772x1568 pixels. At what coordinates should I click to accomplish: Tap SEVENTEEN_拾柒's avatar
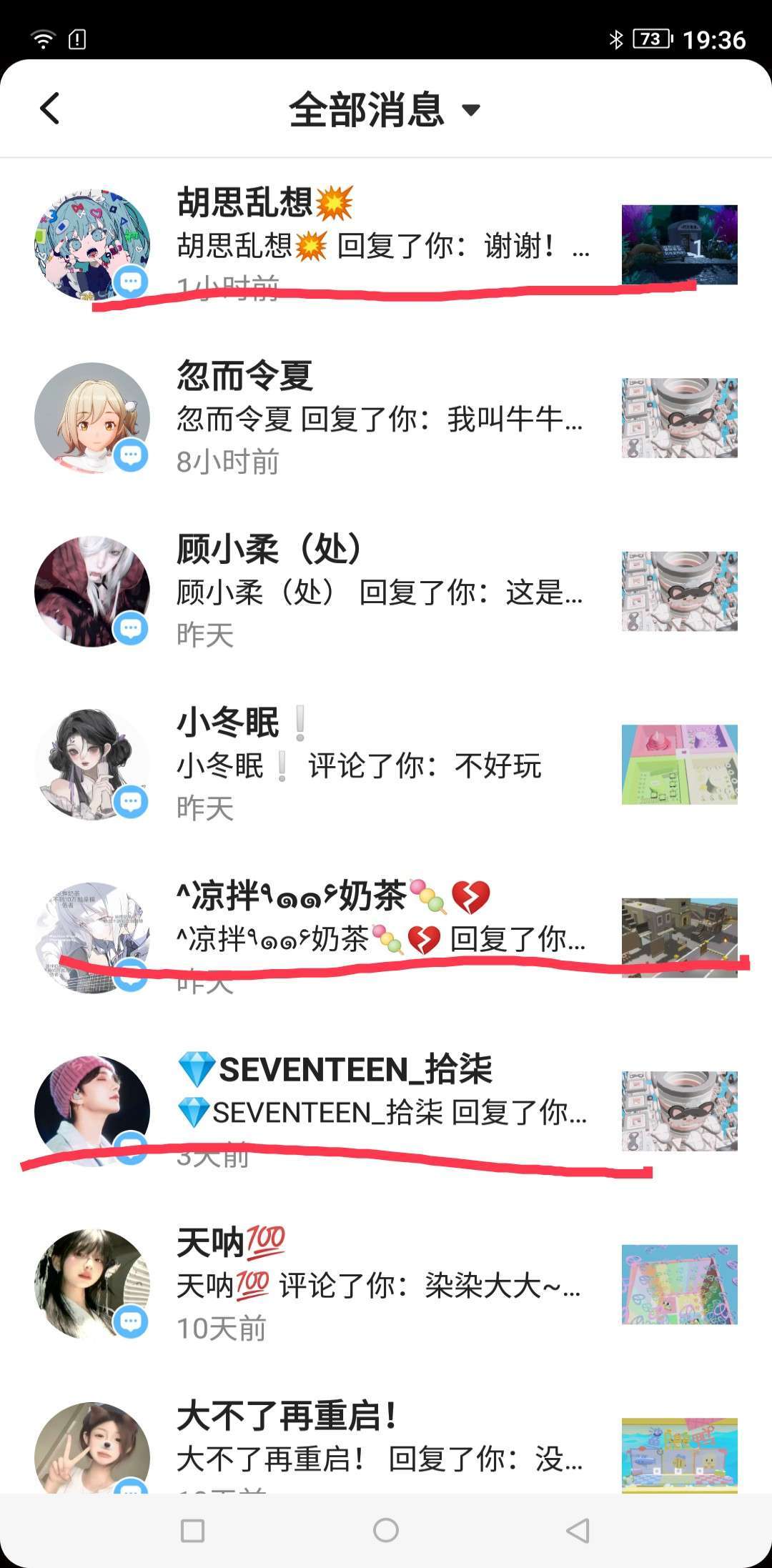tap(92, 1111)
